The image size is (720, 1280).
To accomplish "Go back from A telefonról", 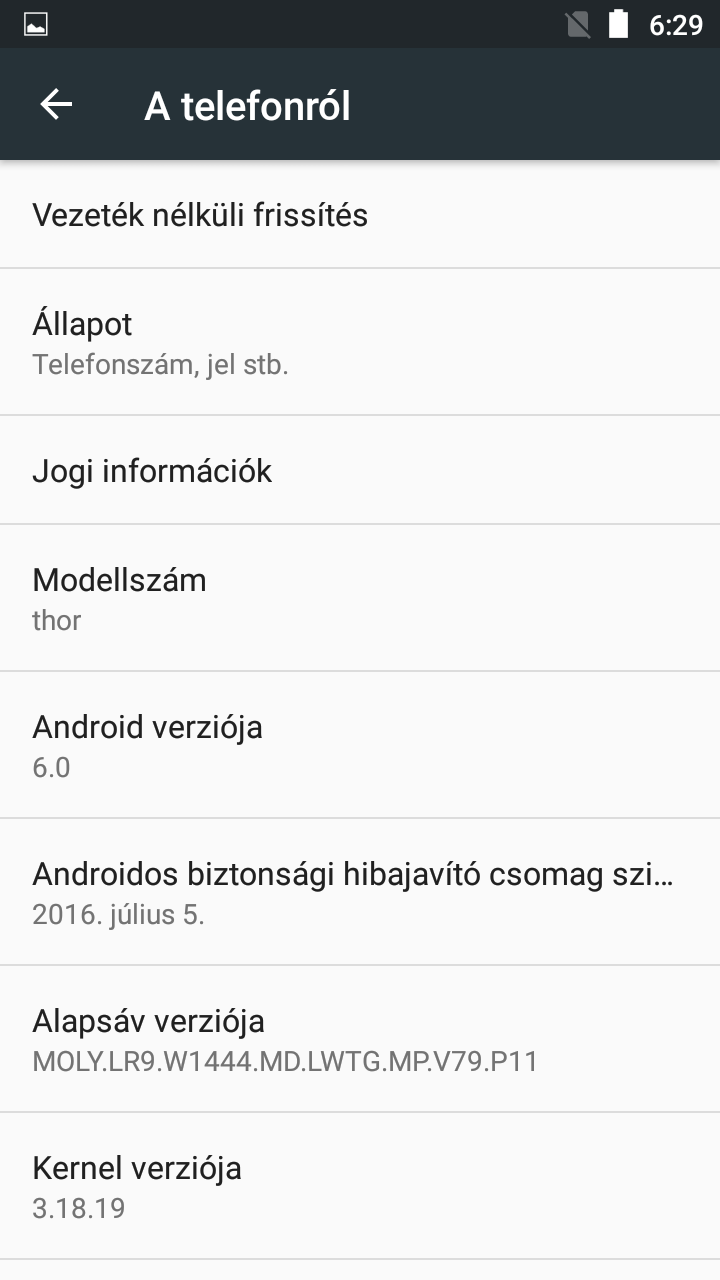I will pos(56,105).
